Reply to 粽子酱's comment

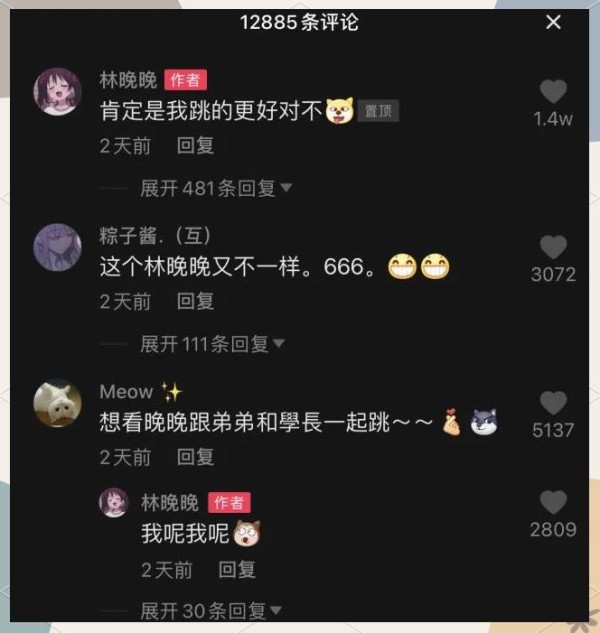click(x=196, y=301)
